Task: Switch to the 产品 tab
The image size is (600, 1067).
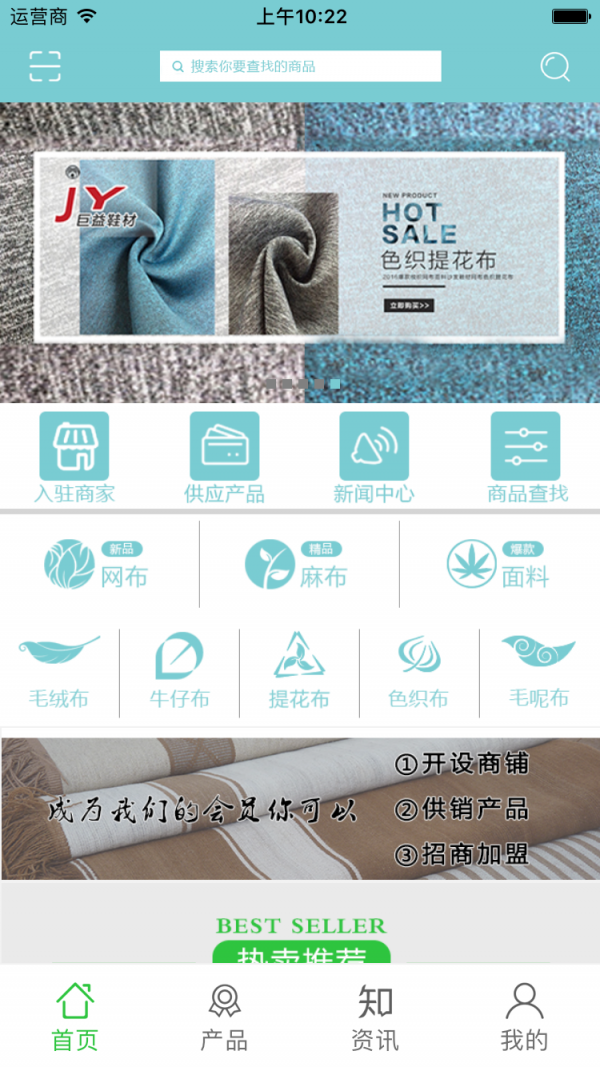Action: 224,1017
